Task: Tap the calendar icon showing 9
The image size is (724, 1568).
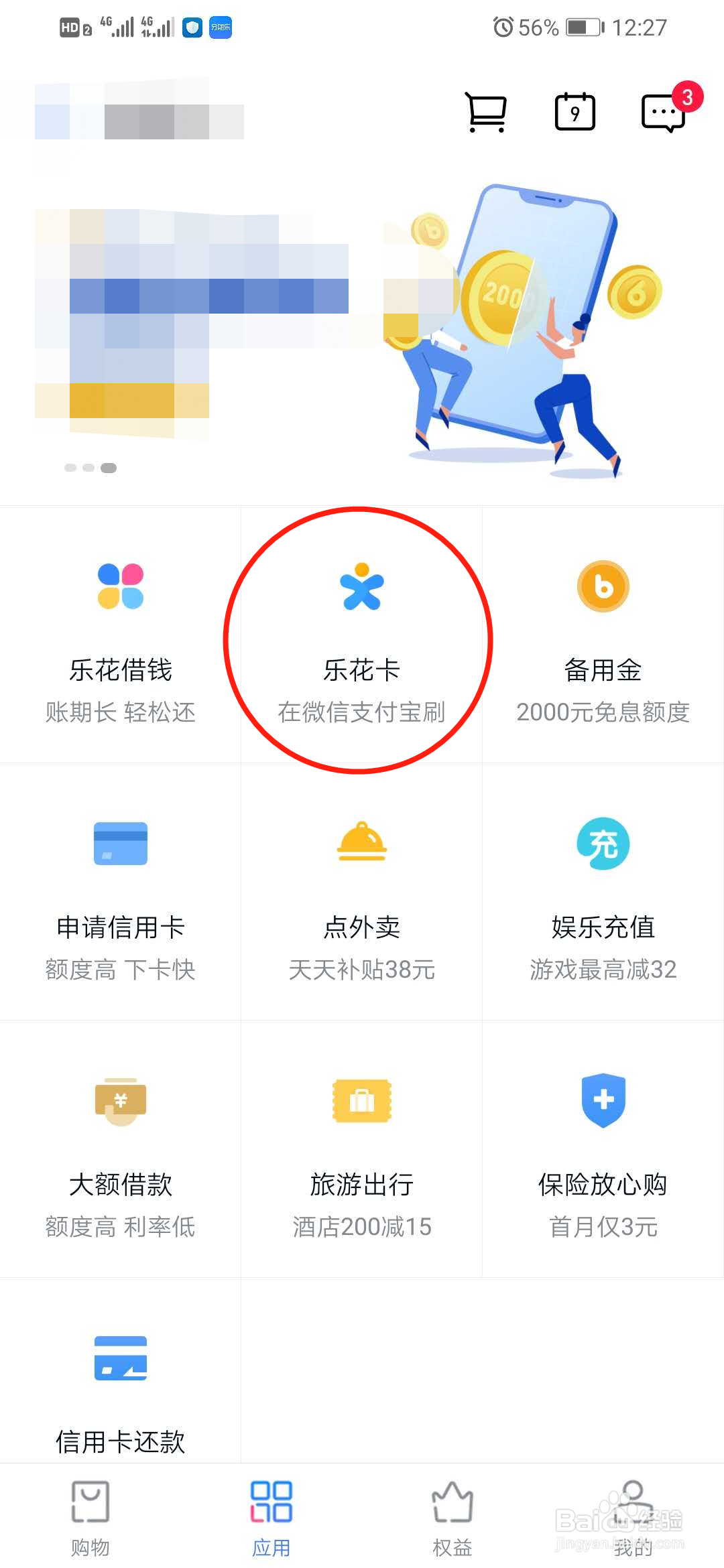Action: tap(574, 111)
